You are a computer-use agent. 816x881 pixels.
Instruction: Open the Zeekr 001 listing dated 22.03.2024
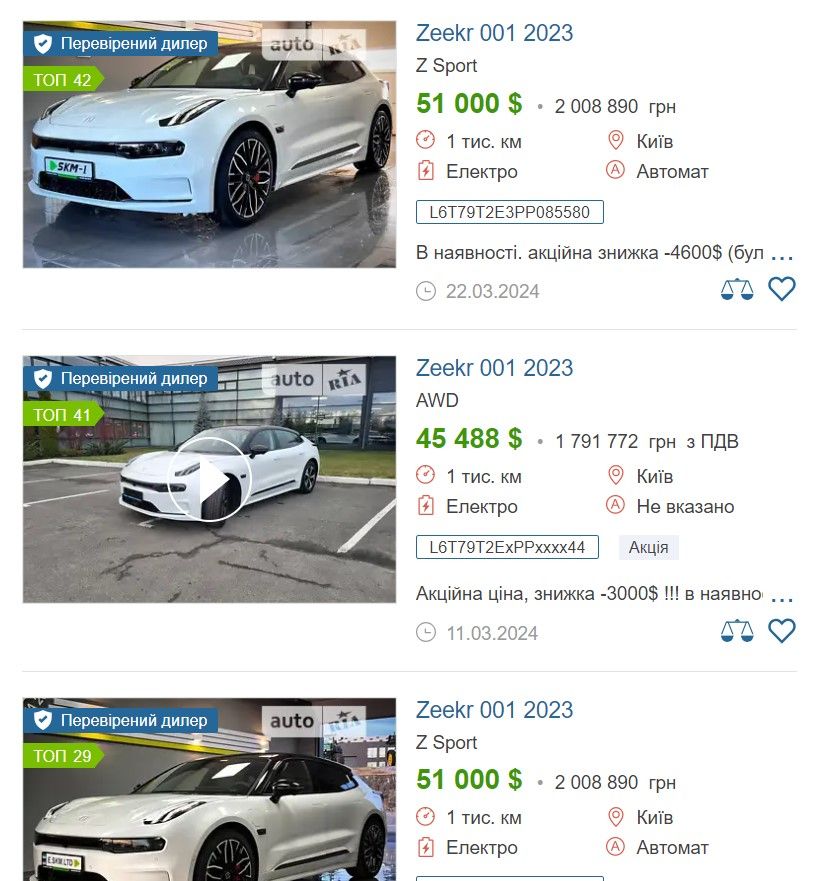click(x=494, y=33)
